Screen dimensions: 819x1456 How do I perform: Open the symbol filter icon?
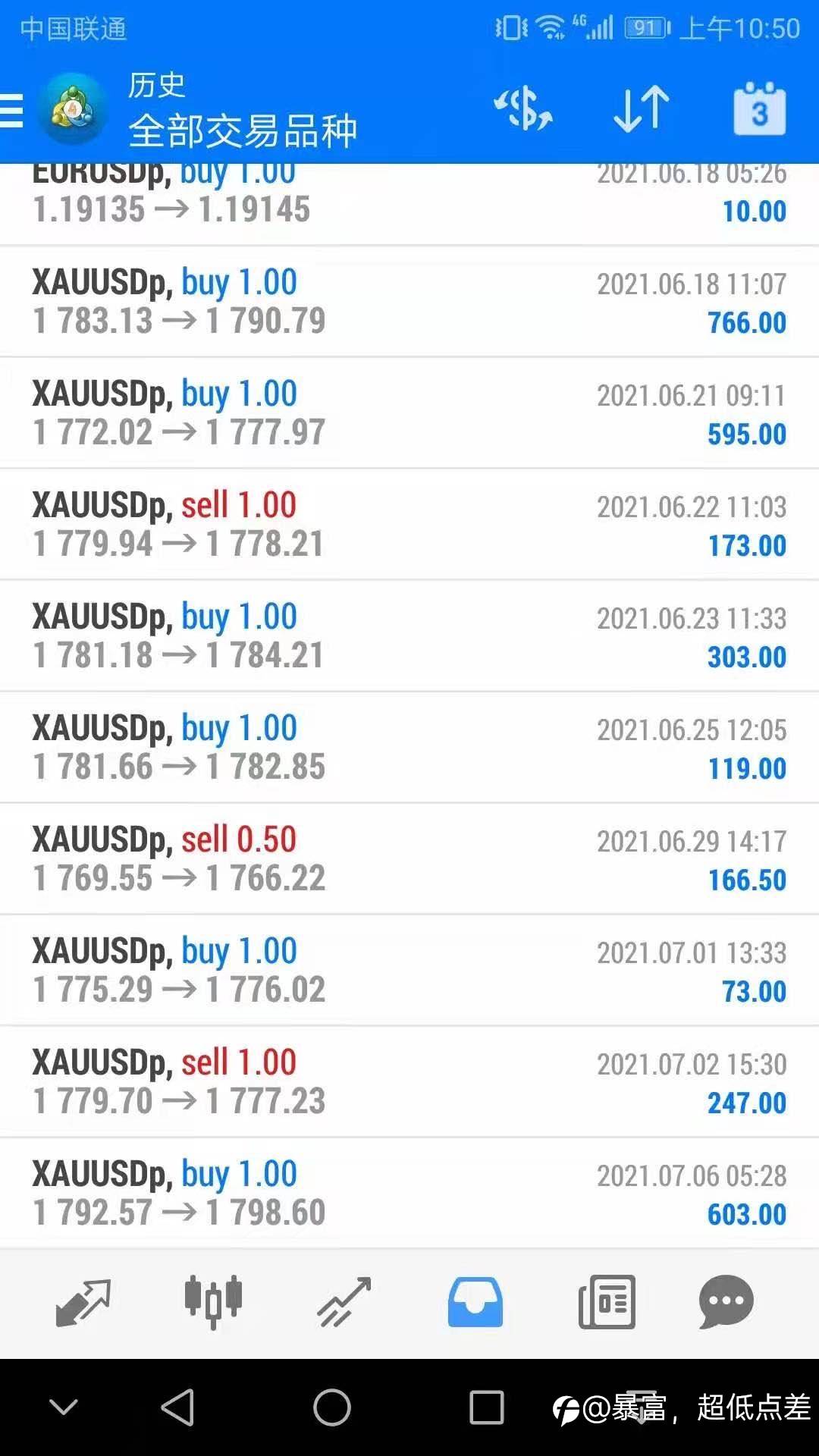(x=523, y=109)
